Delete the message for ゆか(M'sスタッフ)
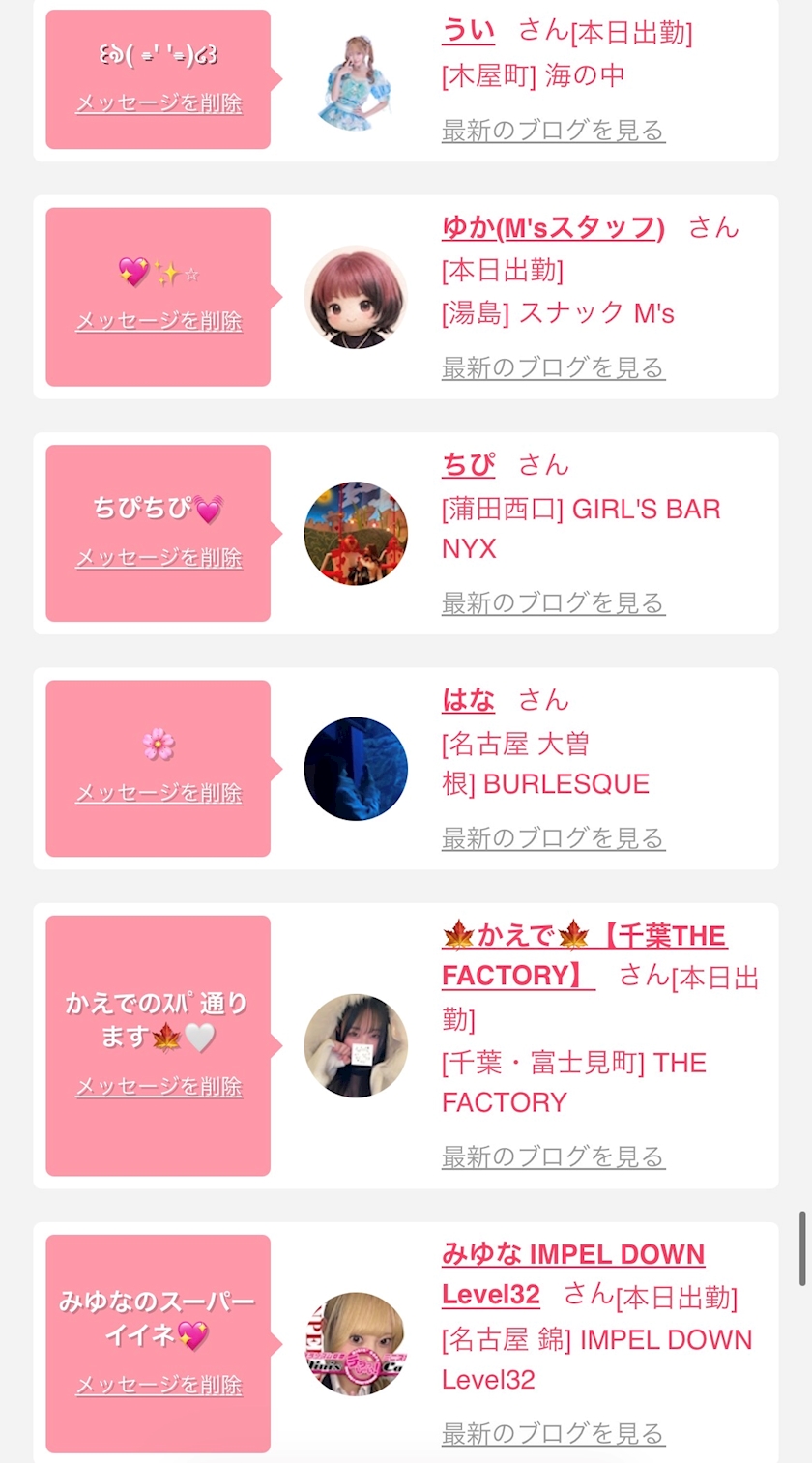Image resolution: width=812 pixels, height=1463 pixels. tap(159, 321)
